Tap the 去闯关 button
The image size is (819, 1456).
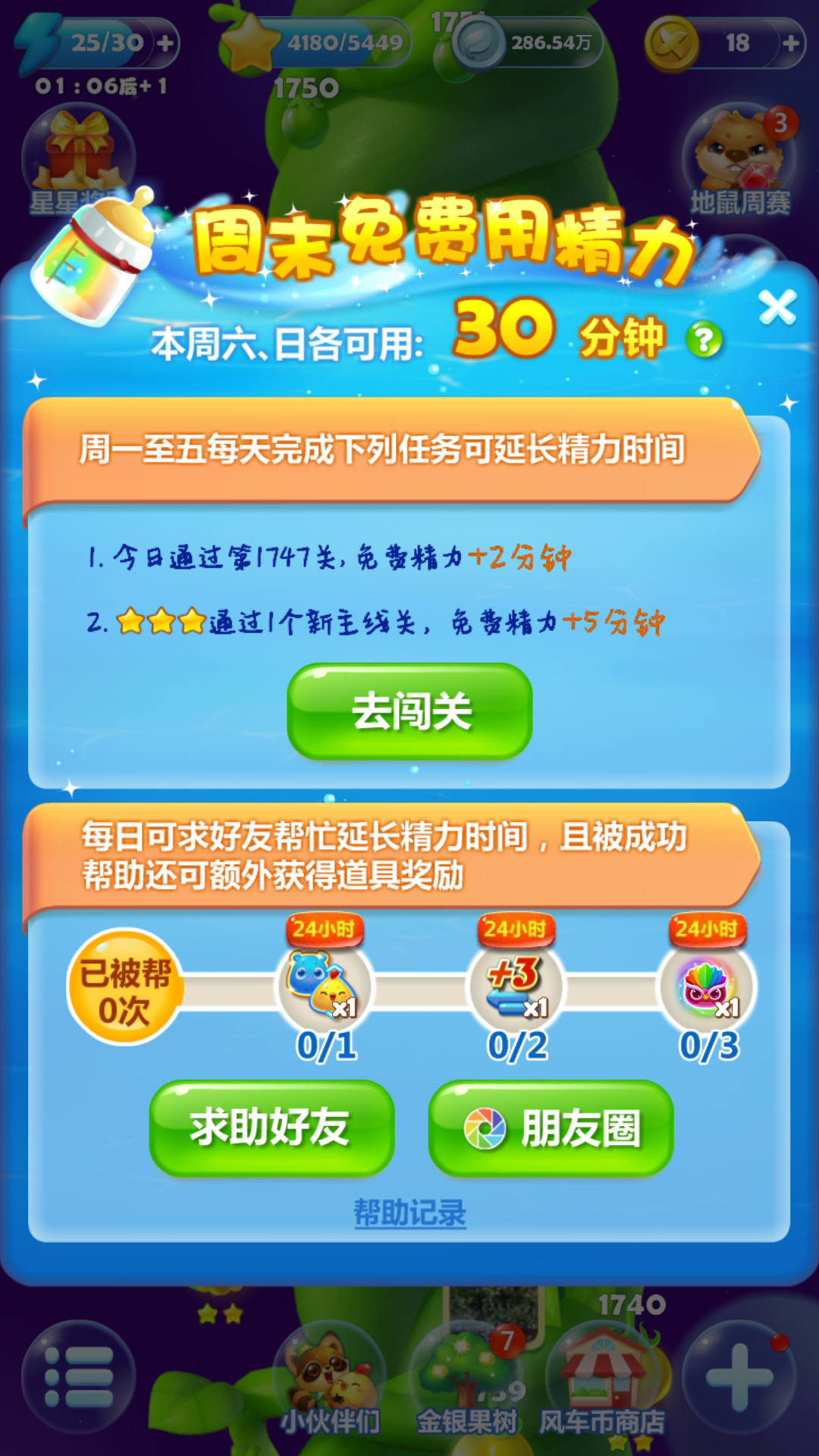[x=409, y=711]
